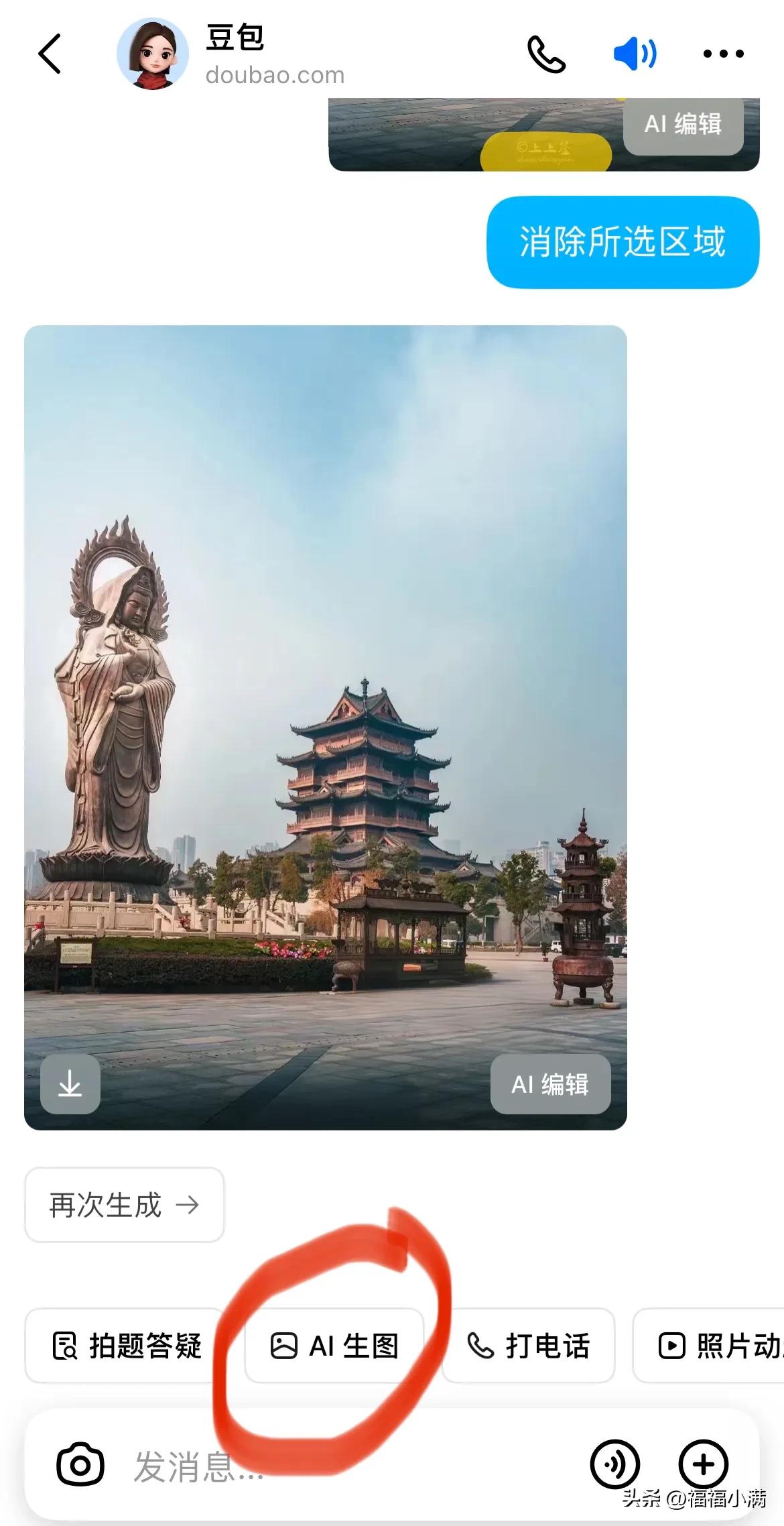
Task: Open the plus attachments menu
Action: (x=703, y=1465)
